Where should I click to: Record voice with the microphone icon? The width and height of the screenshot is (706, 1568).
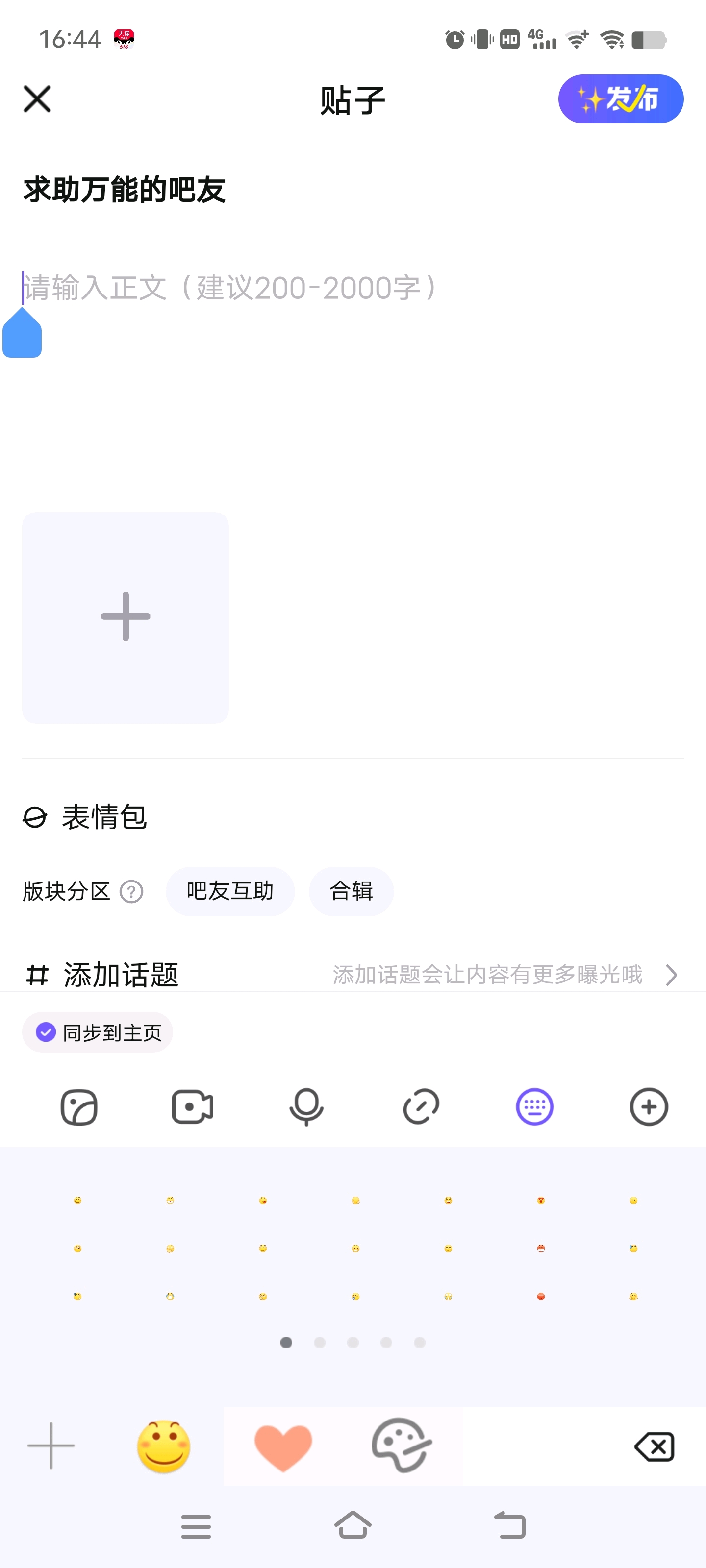coord(306,1106)
